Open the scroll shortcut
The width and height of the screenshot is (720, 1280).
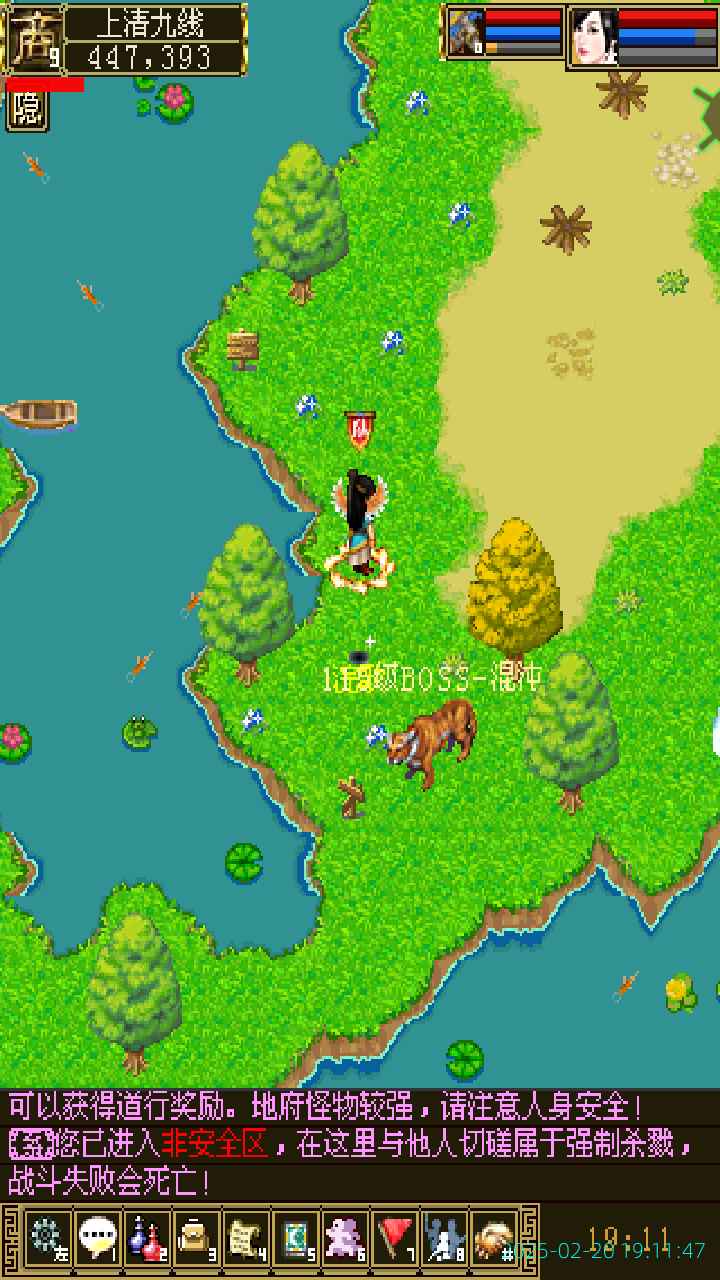coord(246,1238)
